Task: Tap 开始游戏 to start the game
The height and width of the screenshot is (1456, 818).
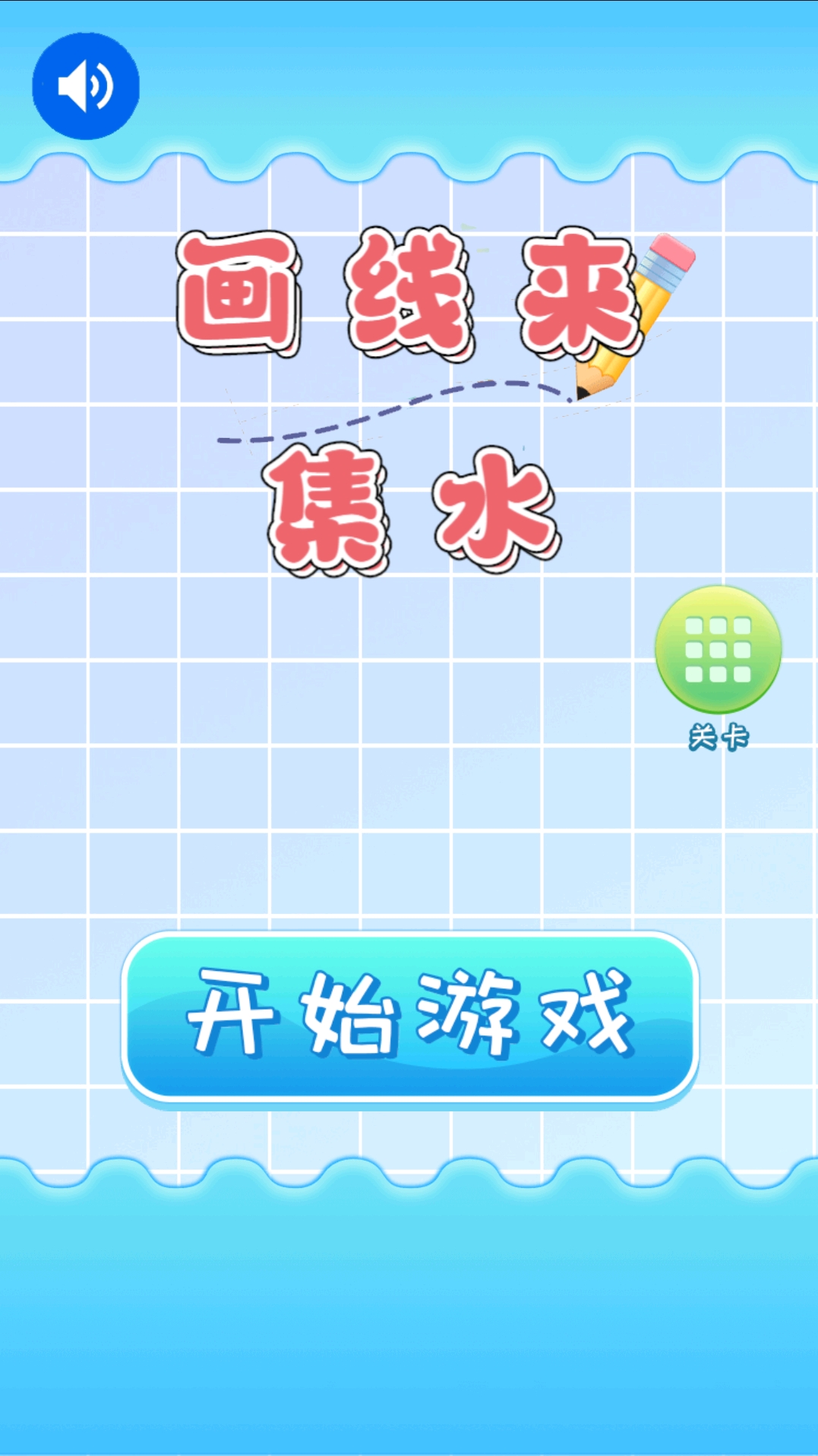Action: [x=409, y=1015]
